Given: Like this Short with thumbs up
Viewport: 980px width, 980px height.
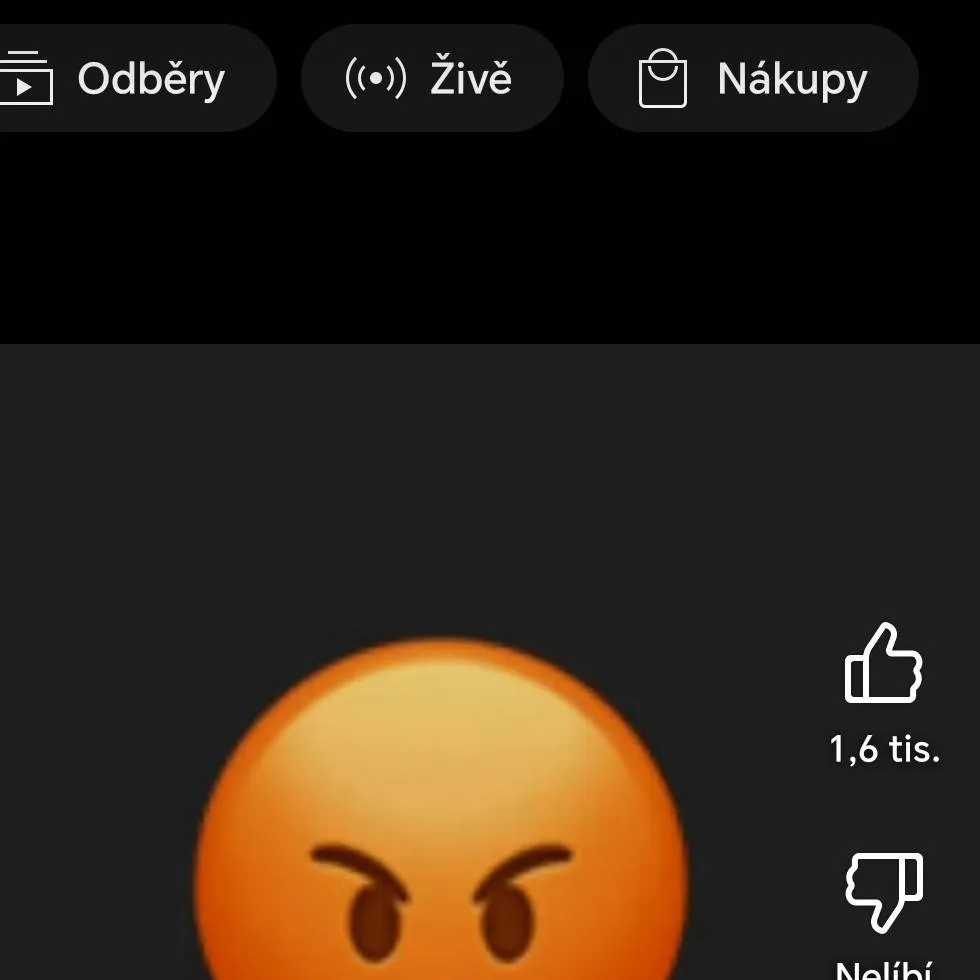Looking at the screenshot, I should point(884,664).
